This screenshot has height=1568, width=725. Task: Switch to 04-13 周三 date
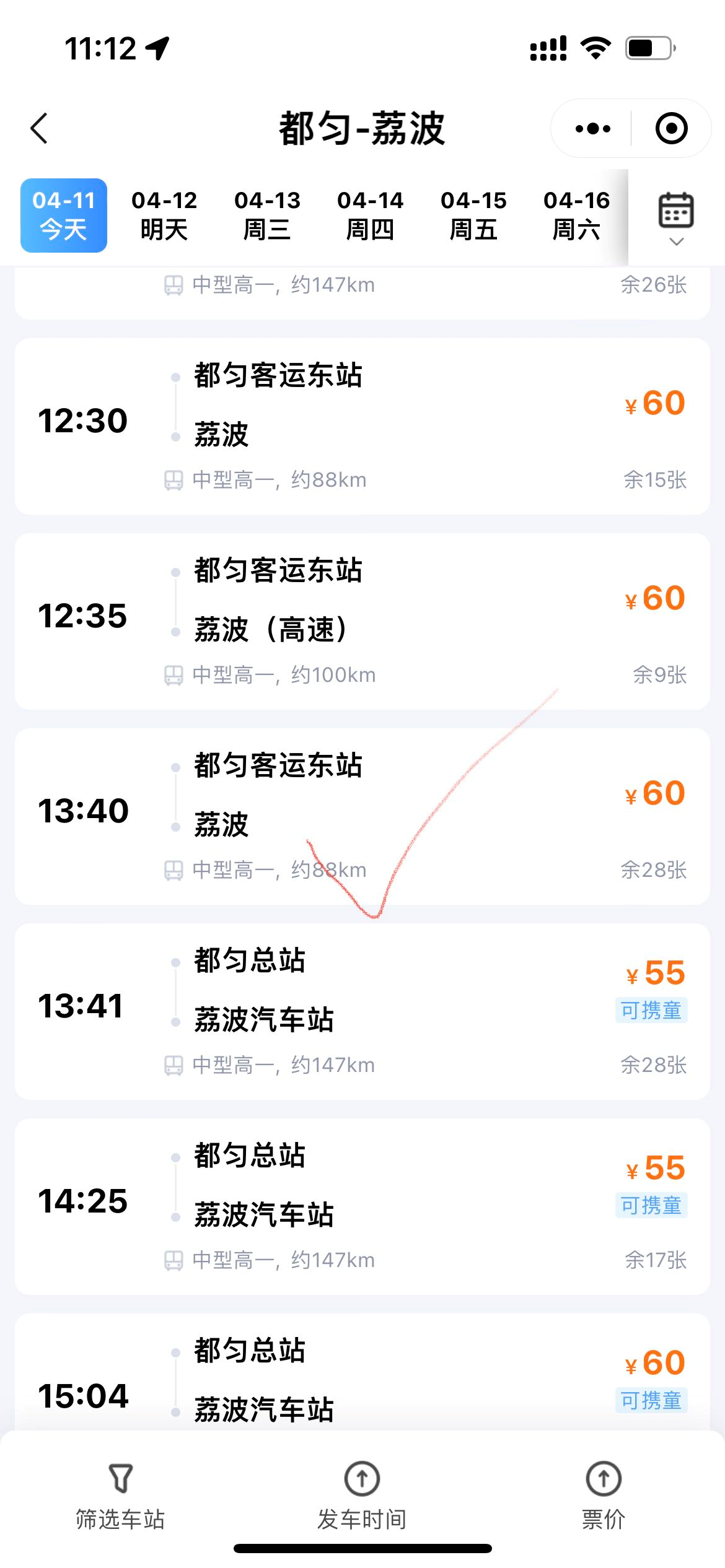(267, 216)
